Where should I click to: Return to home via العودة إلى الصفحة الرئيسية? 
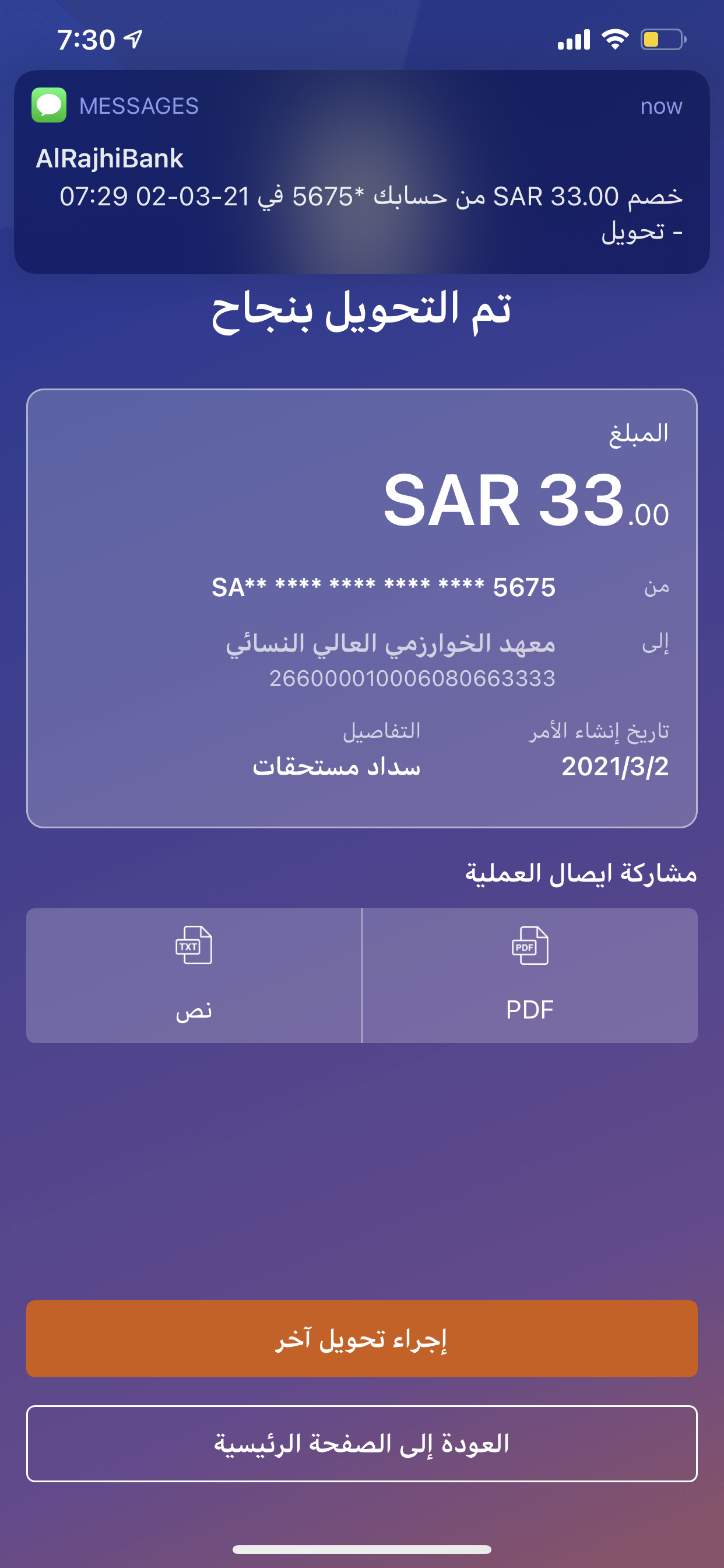coord(361,1443)
